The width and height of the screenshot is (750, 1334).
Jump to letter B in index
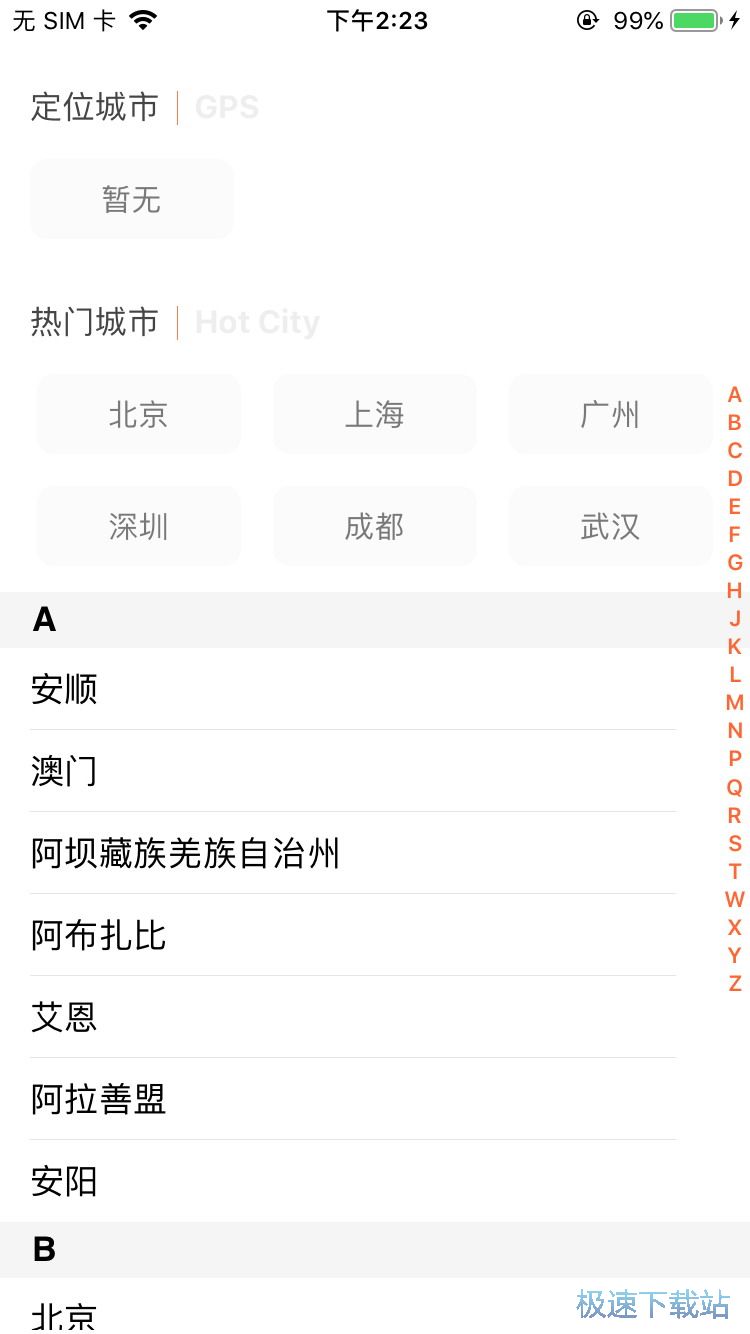click(x=734, y=423)
